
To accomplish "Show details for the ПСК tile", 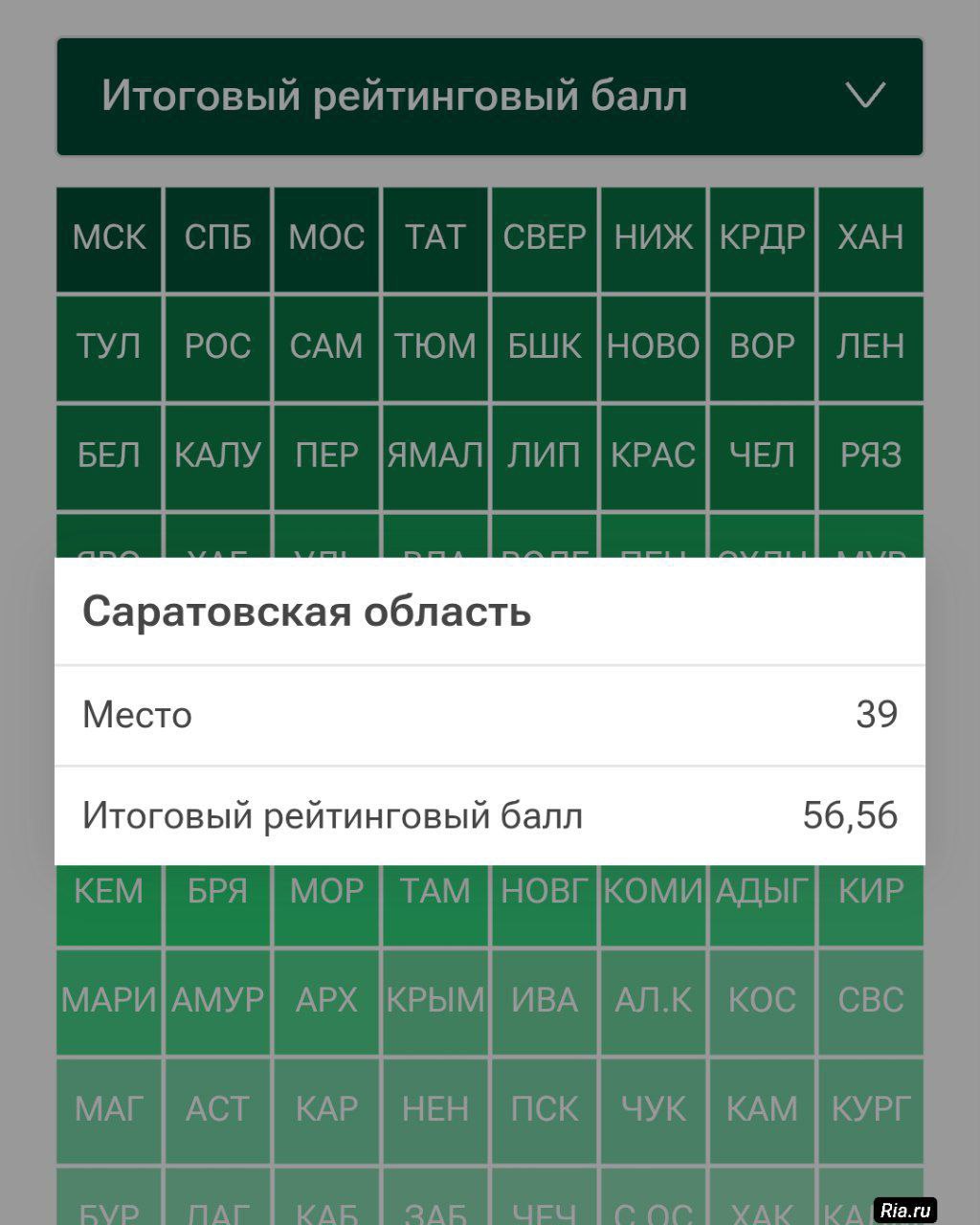I will (545, 1110).
